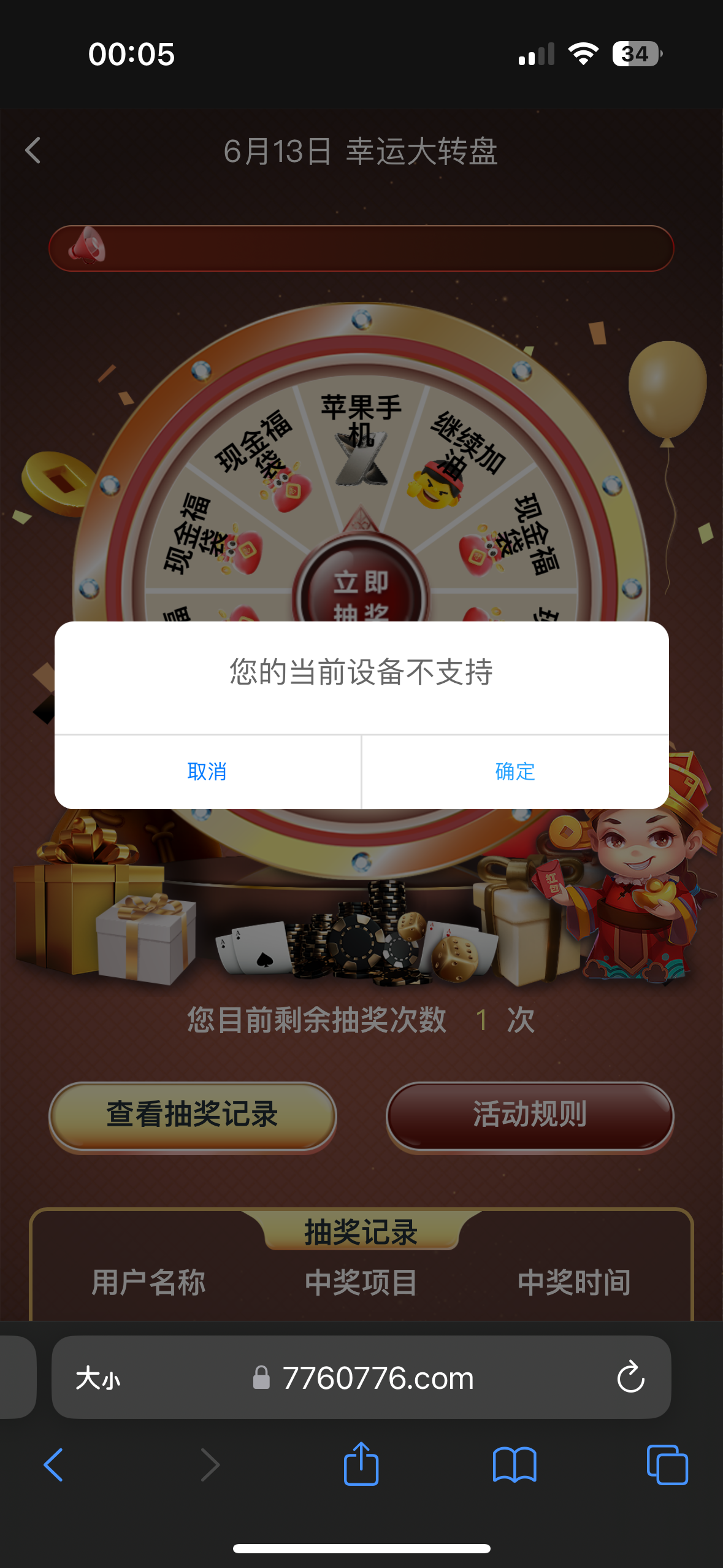Tap 取消 in the alert dialog
The height and width of the screenshot is (1568, 723).
pyautogui.click(x=207, y=771)
